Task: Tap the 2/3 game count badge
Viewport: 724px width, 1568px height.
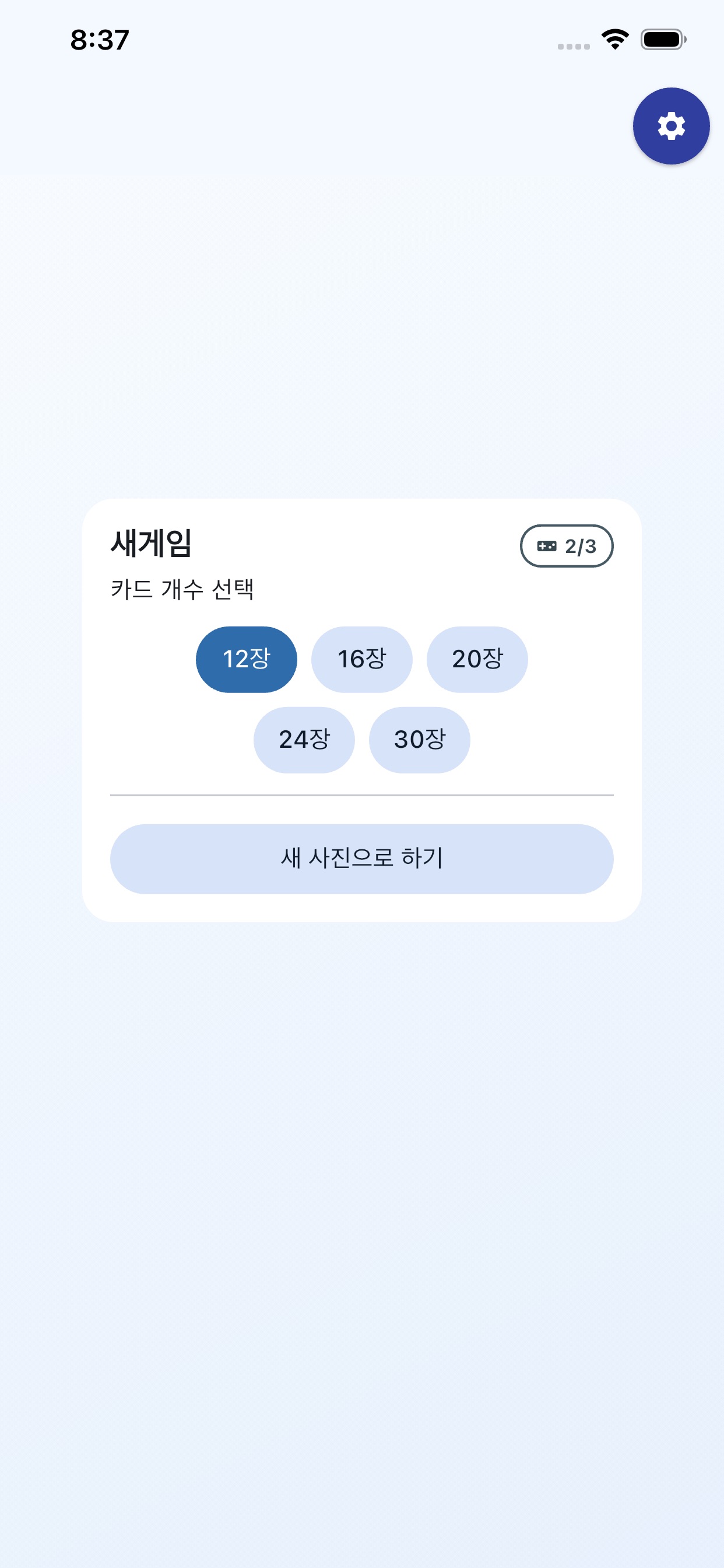Action: (567, 546)
